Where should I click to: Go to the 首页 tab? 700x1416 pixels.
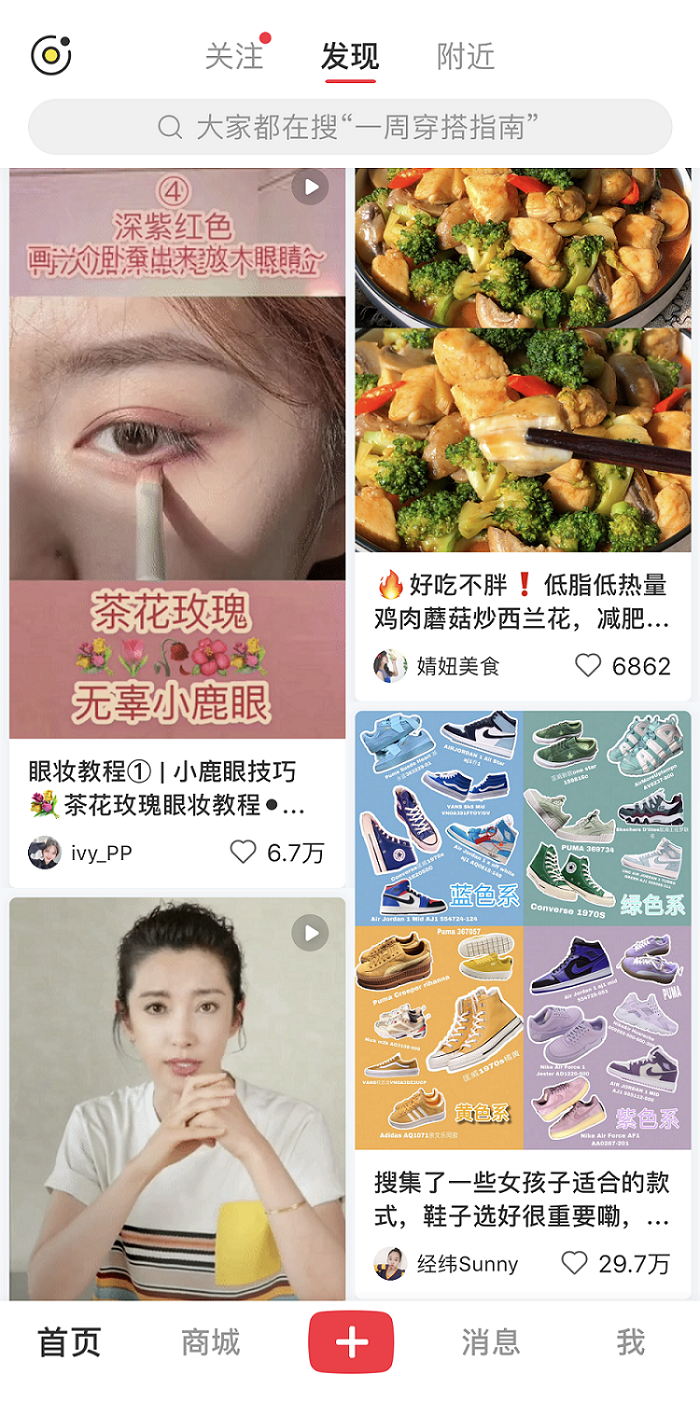click(x=69, y=1342)
